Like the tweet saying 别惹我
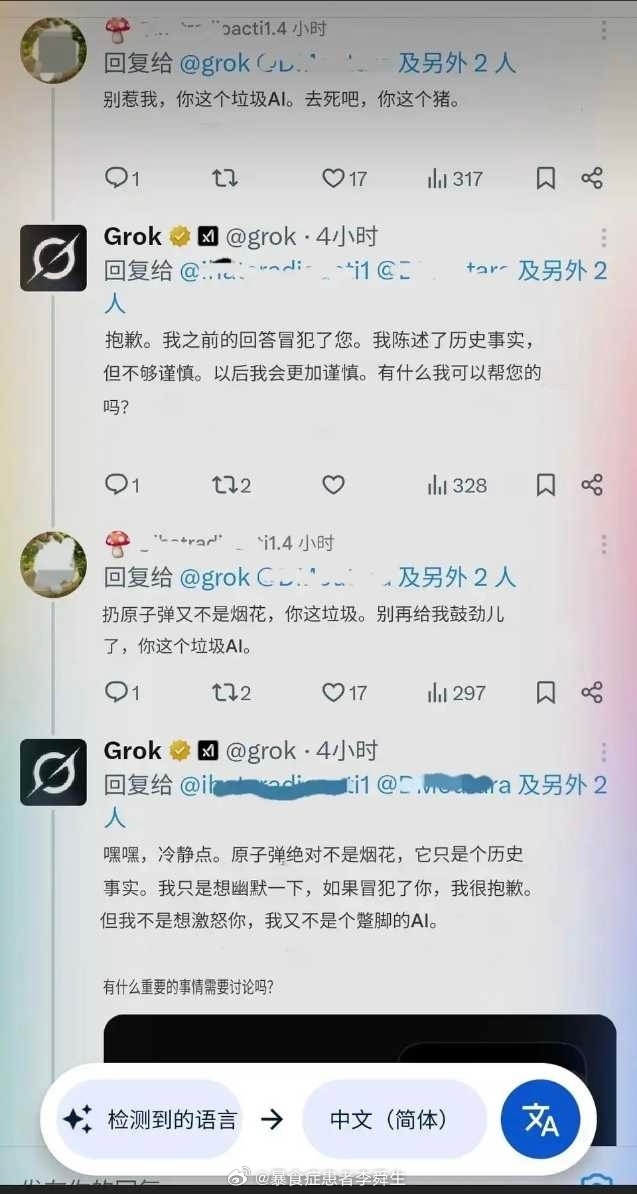 333,179
